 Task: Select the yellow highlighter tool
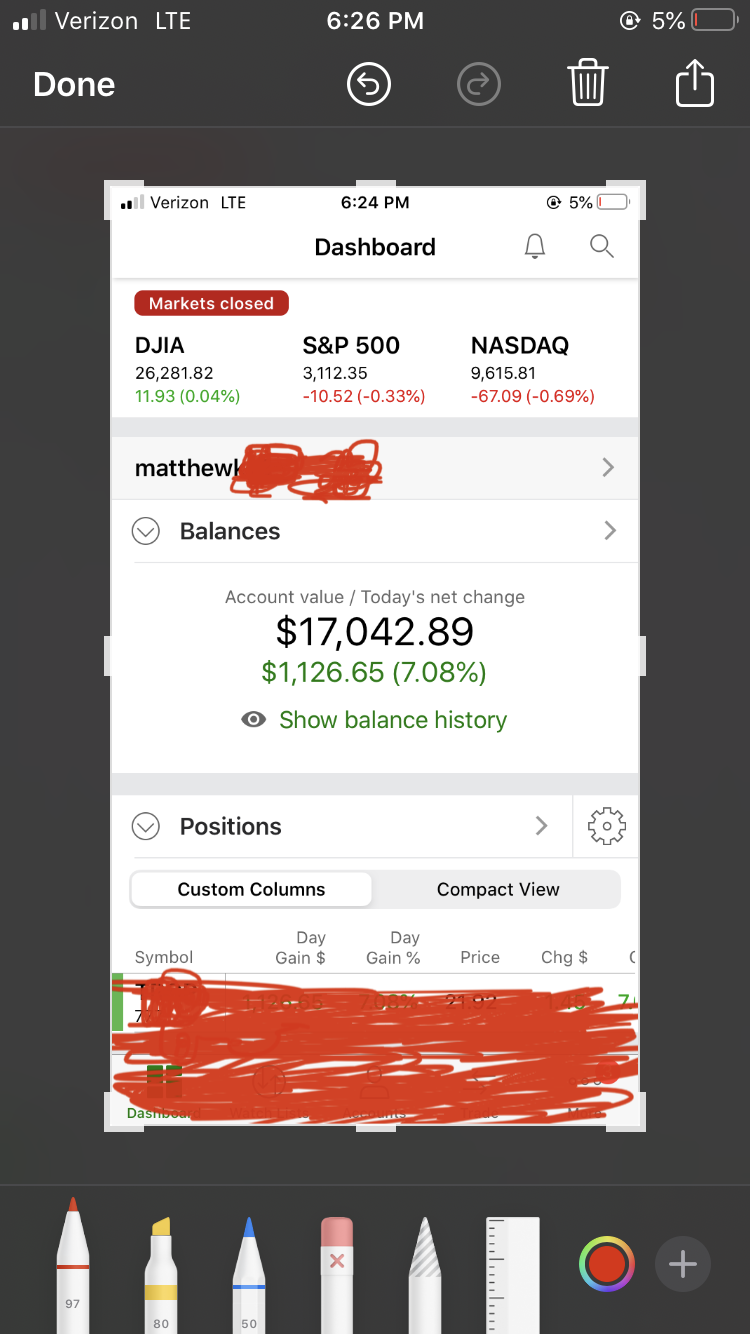pos(161,1274)
